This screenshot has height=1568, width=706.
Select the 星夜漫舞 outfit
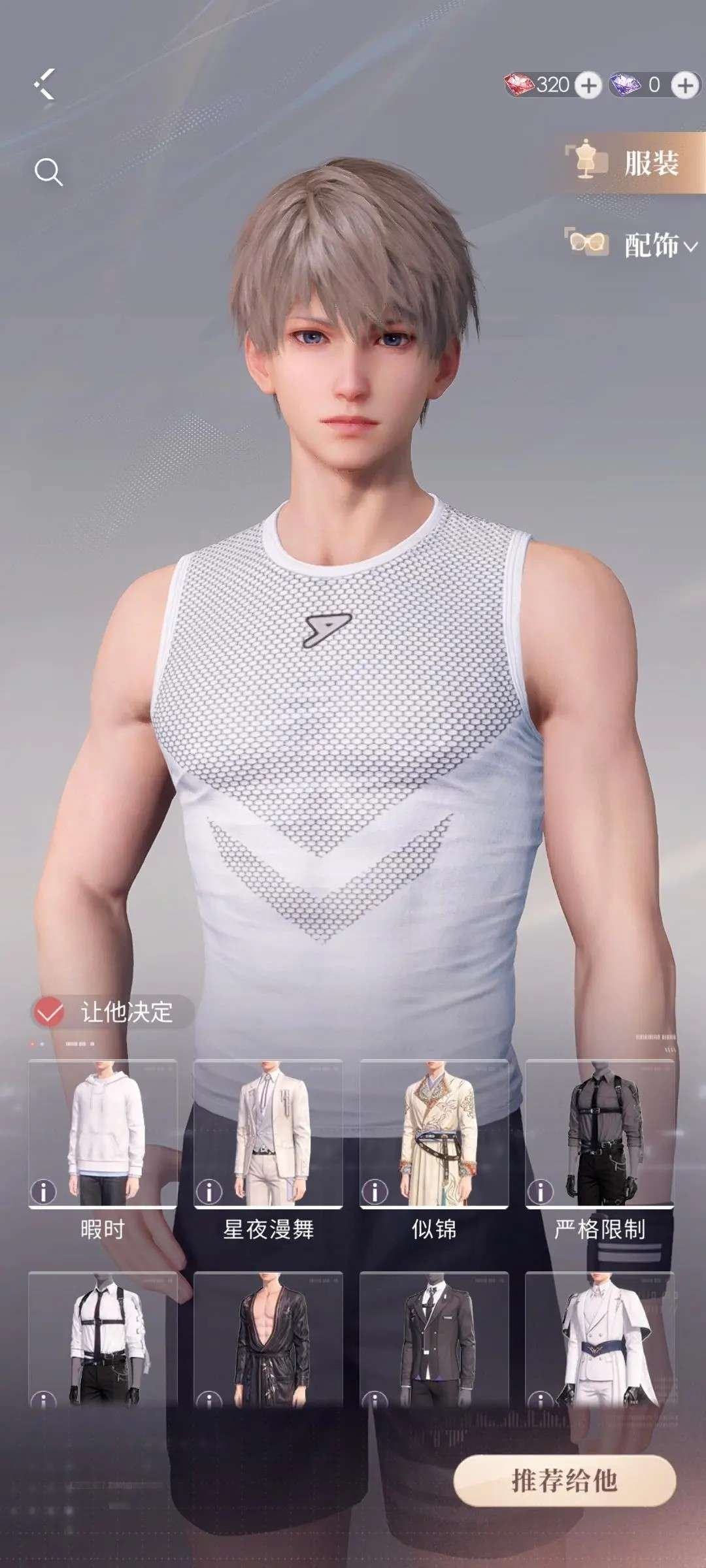(268, 1134)
